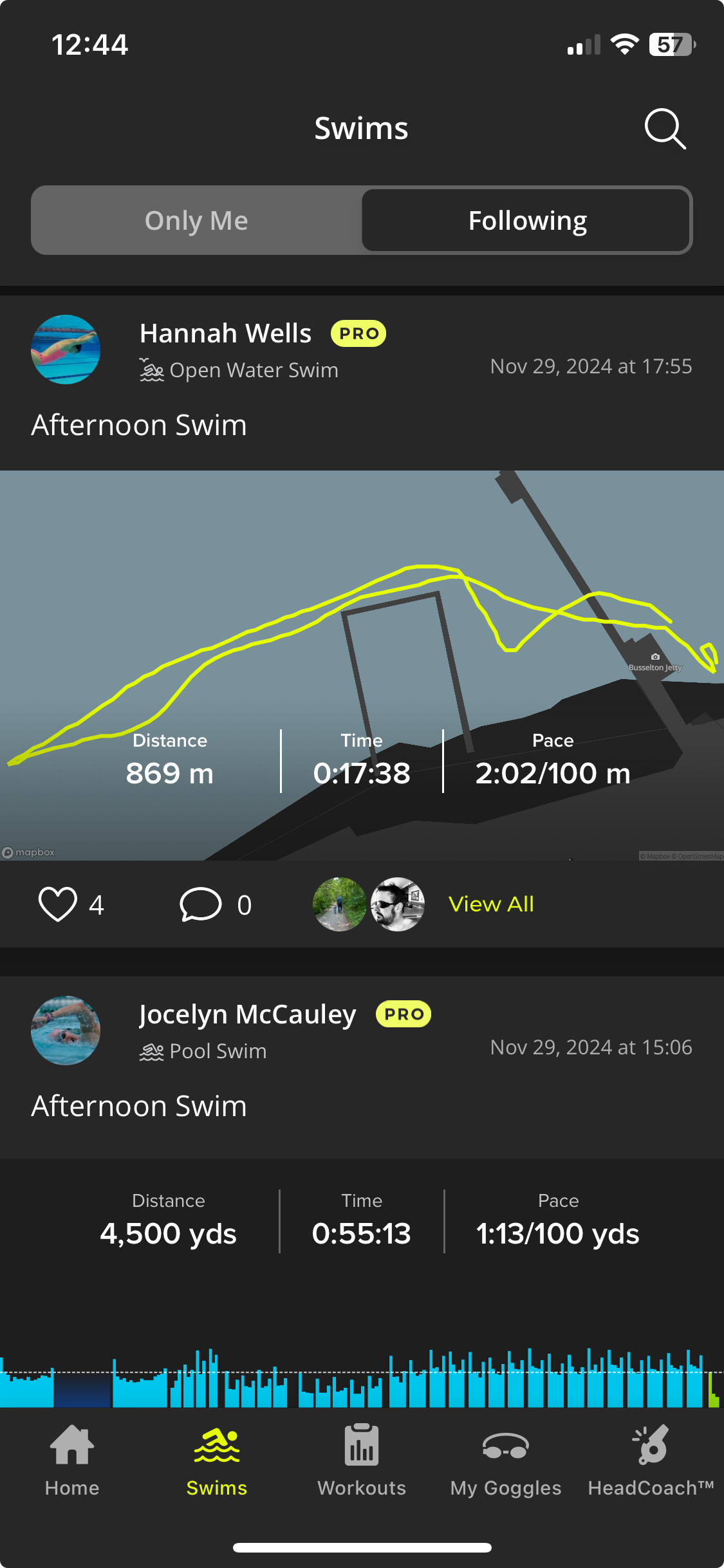The image size is (724, 1568).
Task: Open the HeadCoach tab
Action: [x=651, y=1461]
